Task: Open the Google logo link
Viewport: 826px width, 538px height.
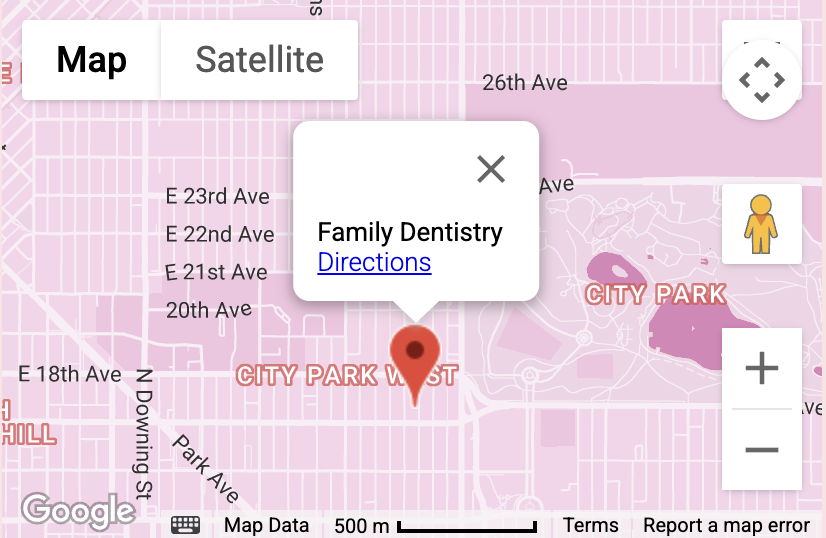Action: (x=78, y=510)
